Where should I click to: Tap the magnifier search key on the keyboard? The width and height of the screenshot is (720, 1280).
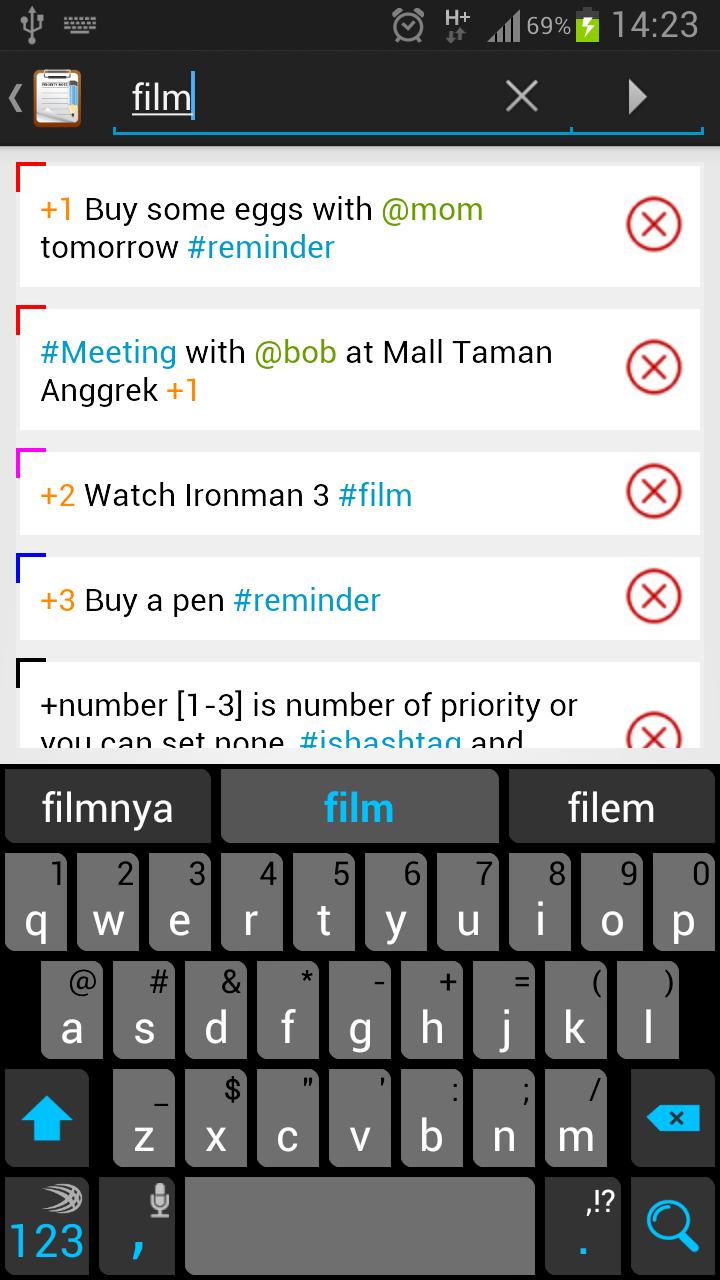(x=672, y=1224)
